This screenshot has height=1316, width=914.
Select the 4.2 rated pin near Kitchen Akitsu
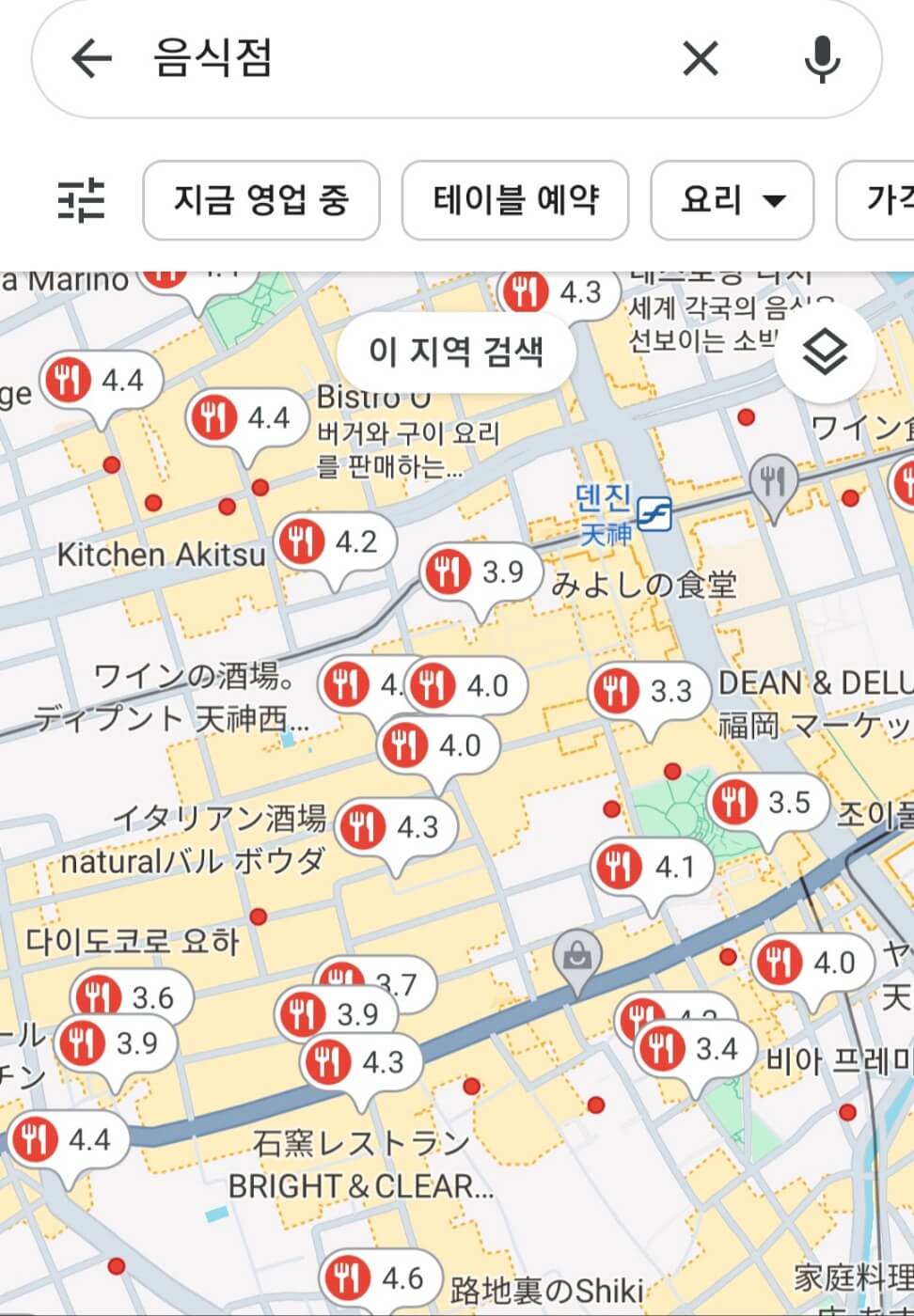[x=302, y=540]
